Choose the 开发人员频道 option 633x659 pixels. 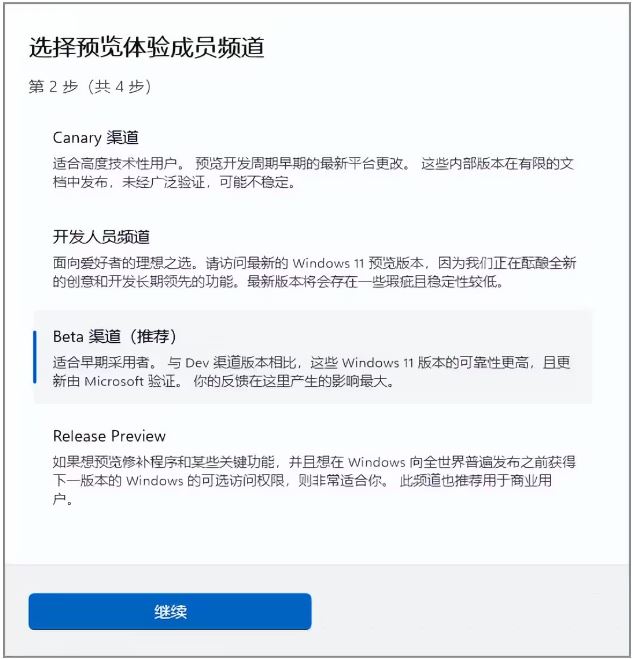pos(101,237)
